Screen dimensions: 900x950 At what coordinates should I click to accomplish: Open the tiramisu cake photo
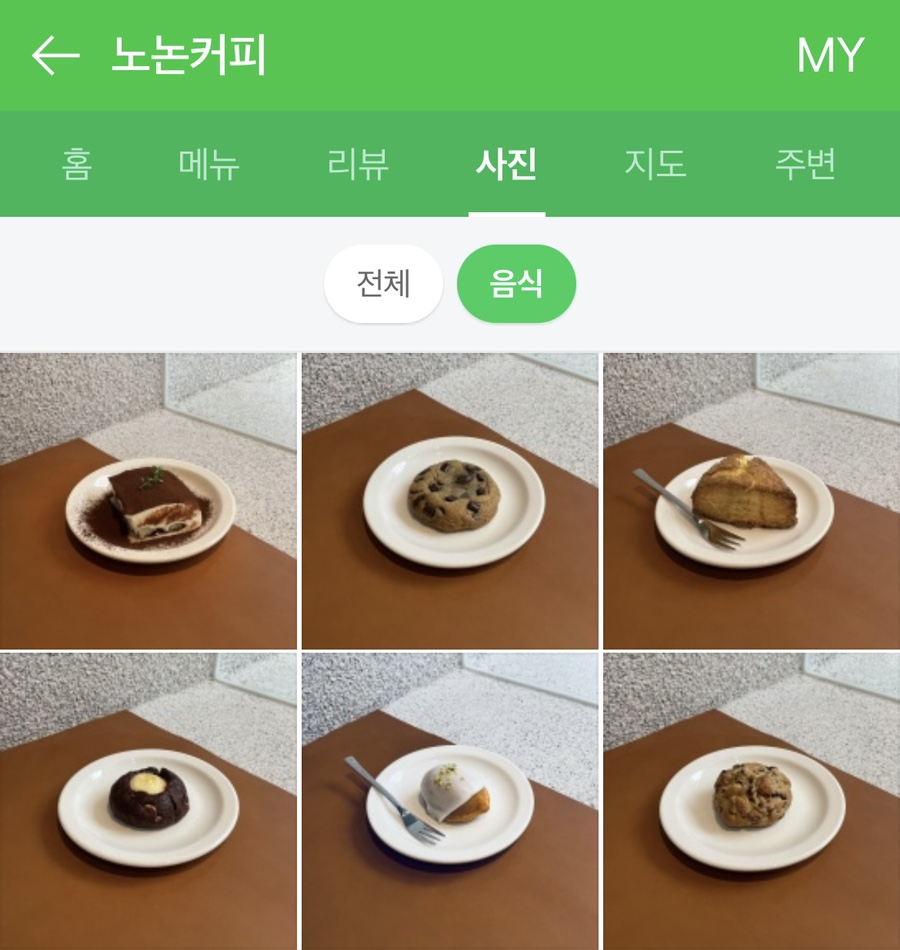click(x=148, y=501)
